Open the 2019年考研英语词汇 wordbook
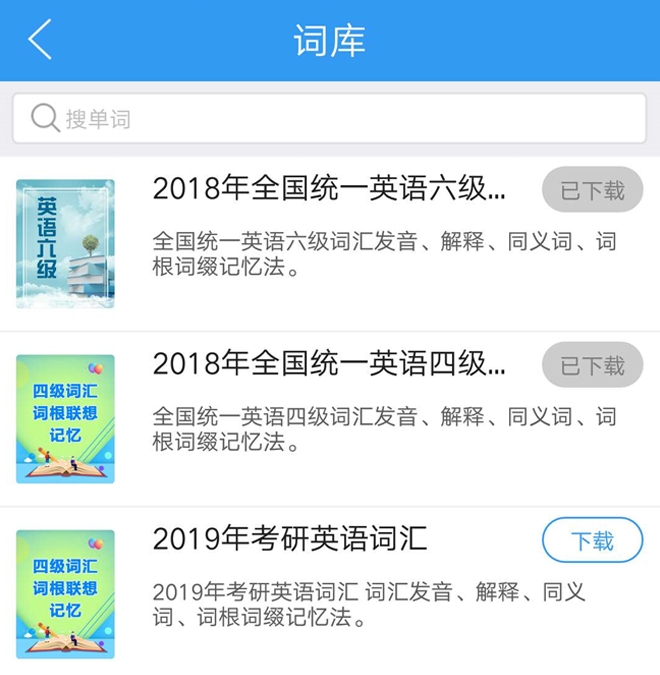 click(290, 540)
